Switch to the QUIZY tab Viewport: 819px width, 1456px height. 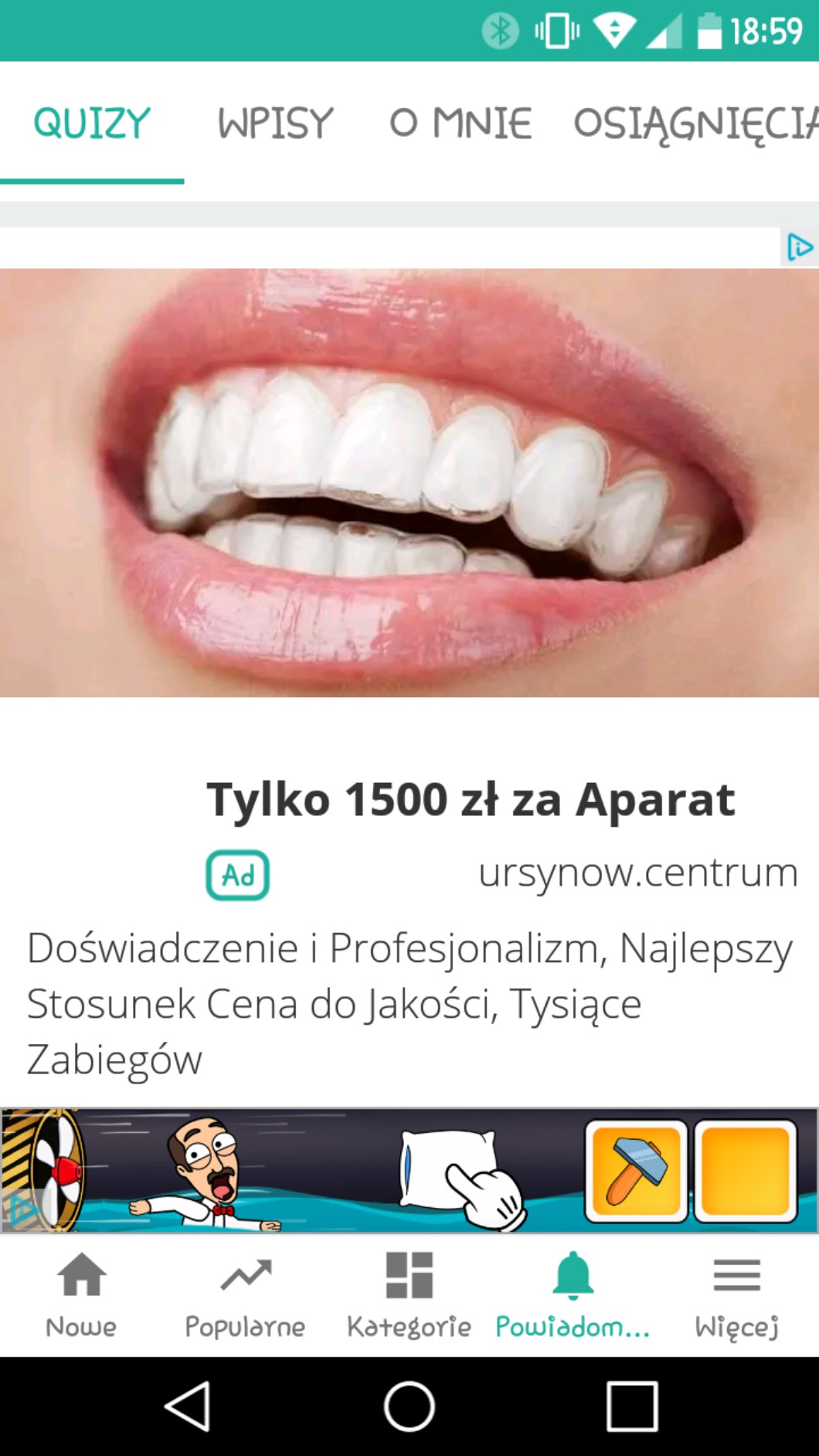point(92,124)
